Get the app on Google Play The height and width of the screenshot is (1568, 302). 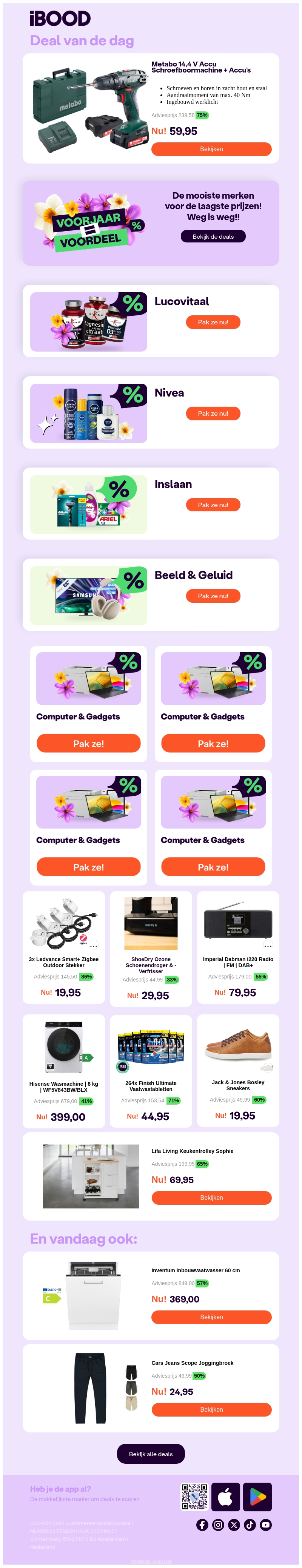pyautogui.click(x=257, y=1497)
